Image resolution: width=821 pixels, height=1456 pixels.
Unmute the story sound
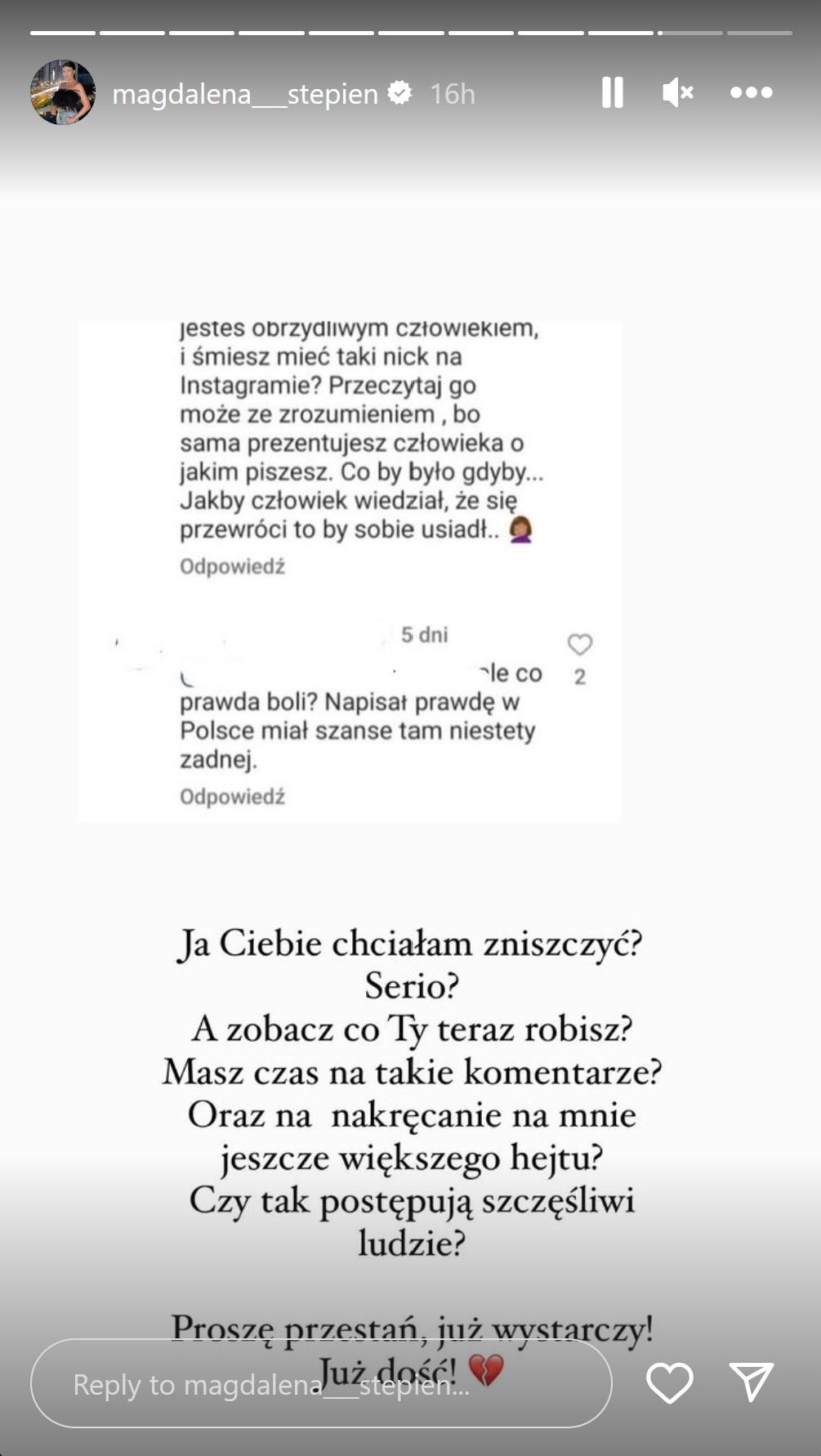(x=678, y=92)
